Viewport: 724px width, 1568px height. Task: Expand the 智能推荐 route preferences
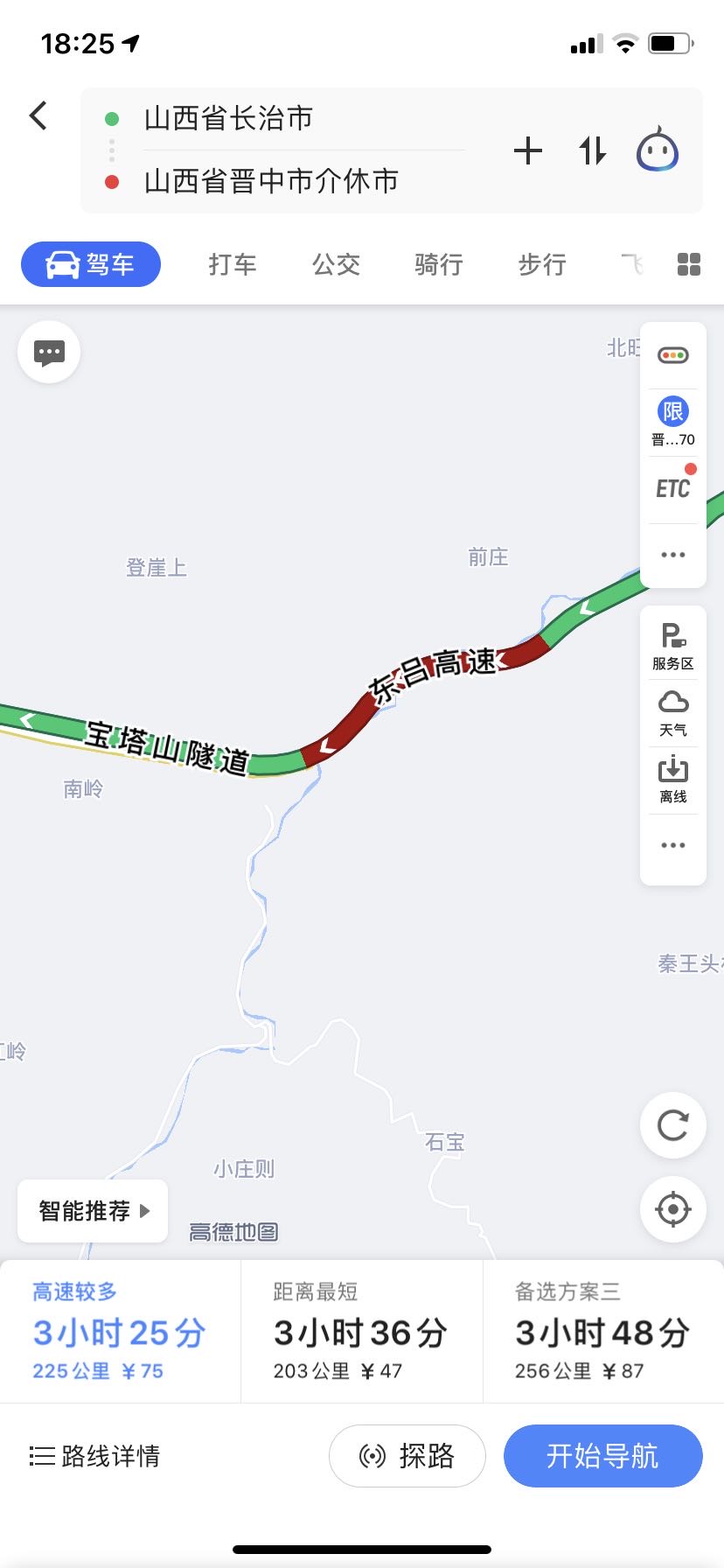pyautogui.click(x=93, y=1211)
